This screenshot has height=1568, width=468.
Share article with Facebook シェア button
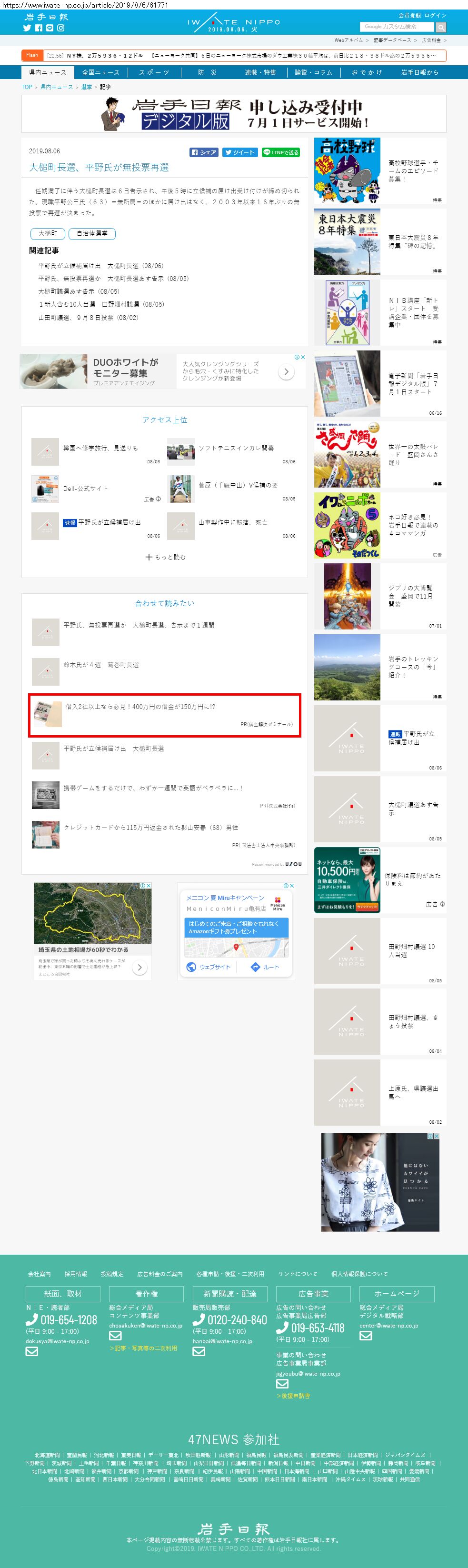coord(204,152)
